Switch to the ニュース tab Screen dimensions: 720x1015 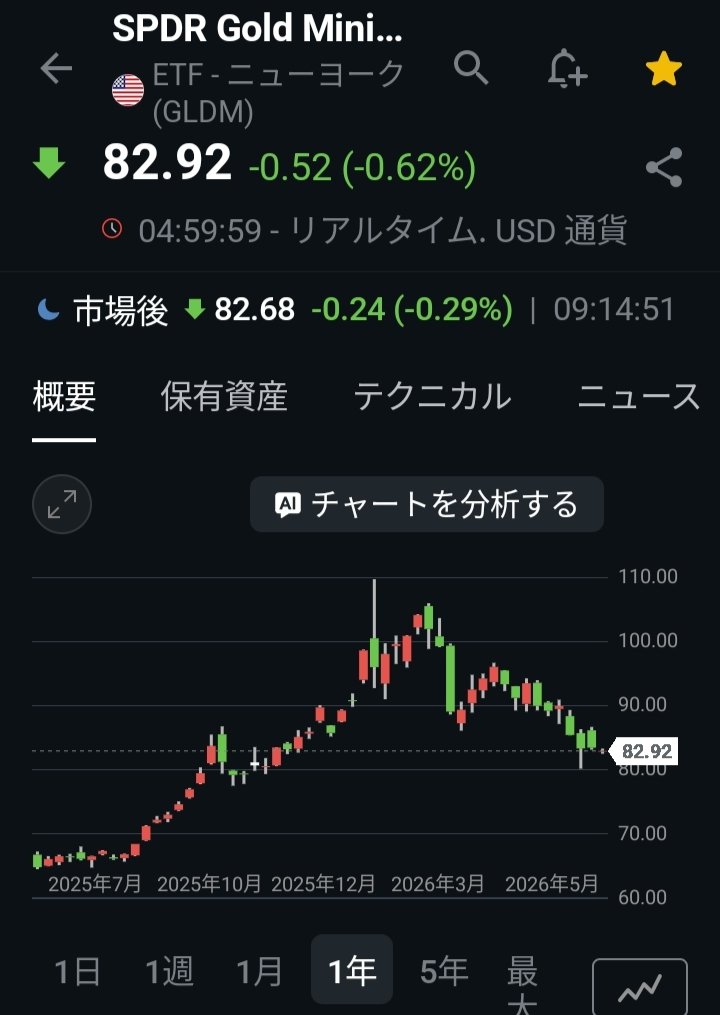click(638, 397)
